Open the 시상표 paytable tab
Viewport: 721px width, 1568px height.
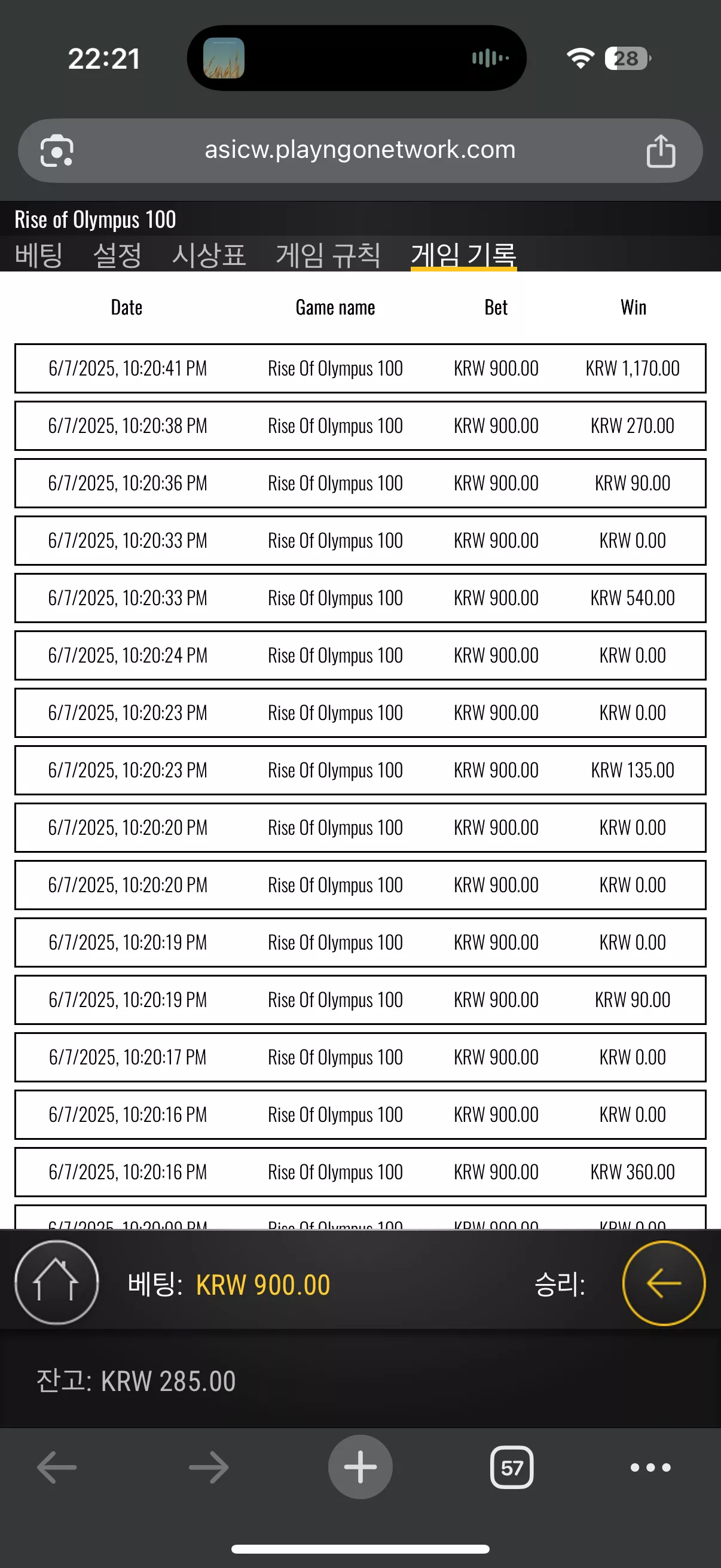coord(209,254)
